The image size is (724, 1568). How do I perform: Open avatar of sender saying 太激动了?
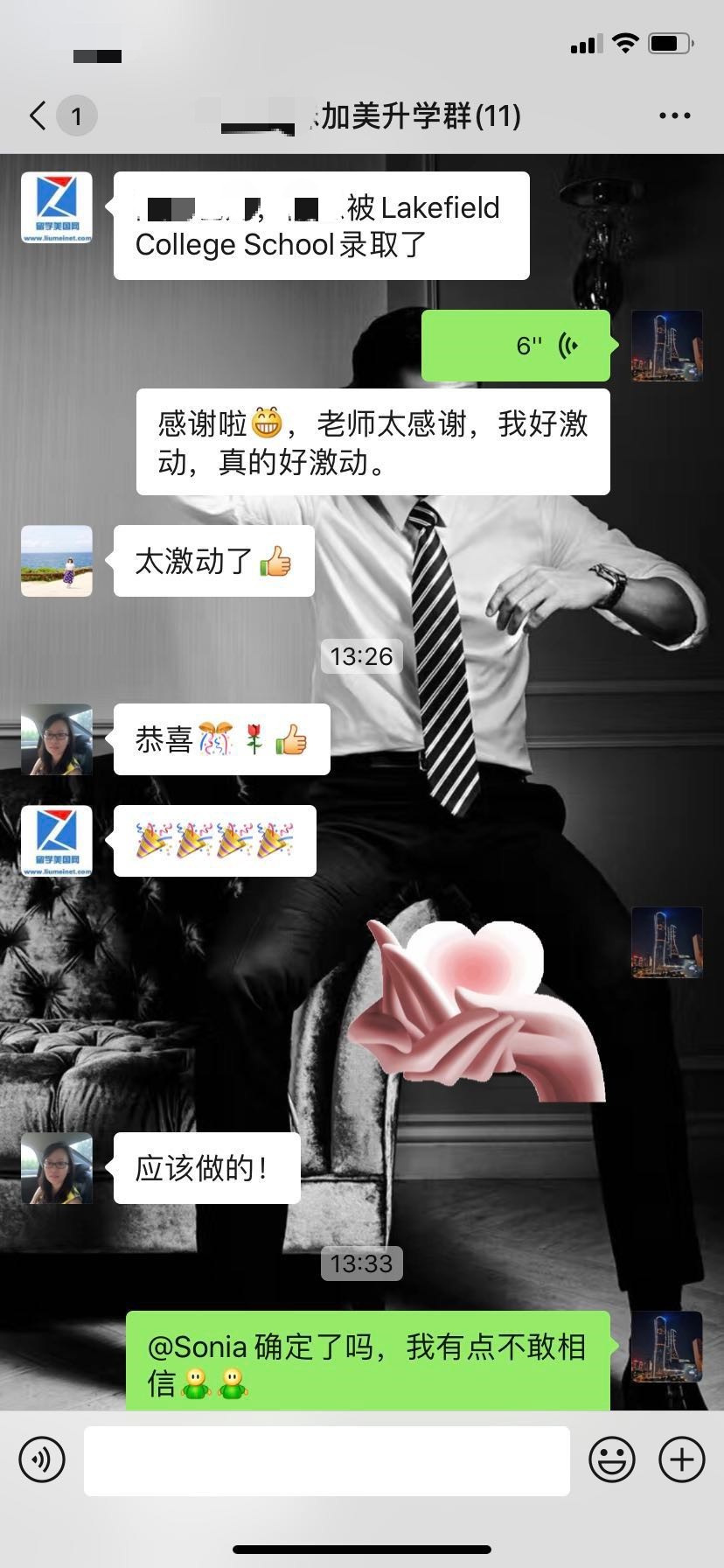tap(57, 561)
